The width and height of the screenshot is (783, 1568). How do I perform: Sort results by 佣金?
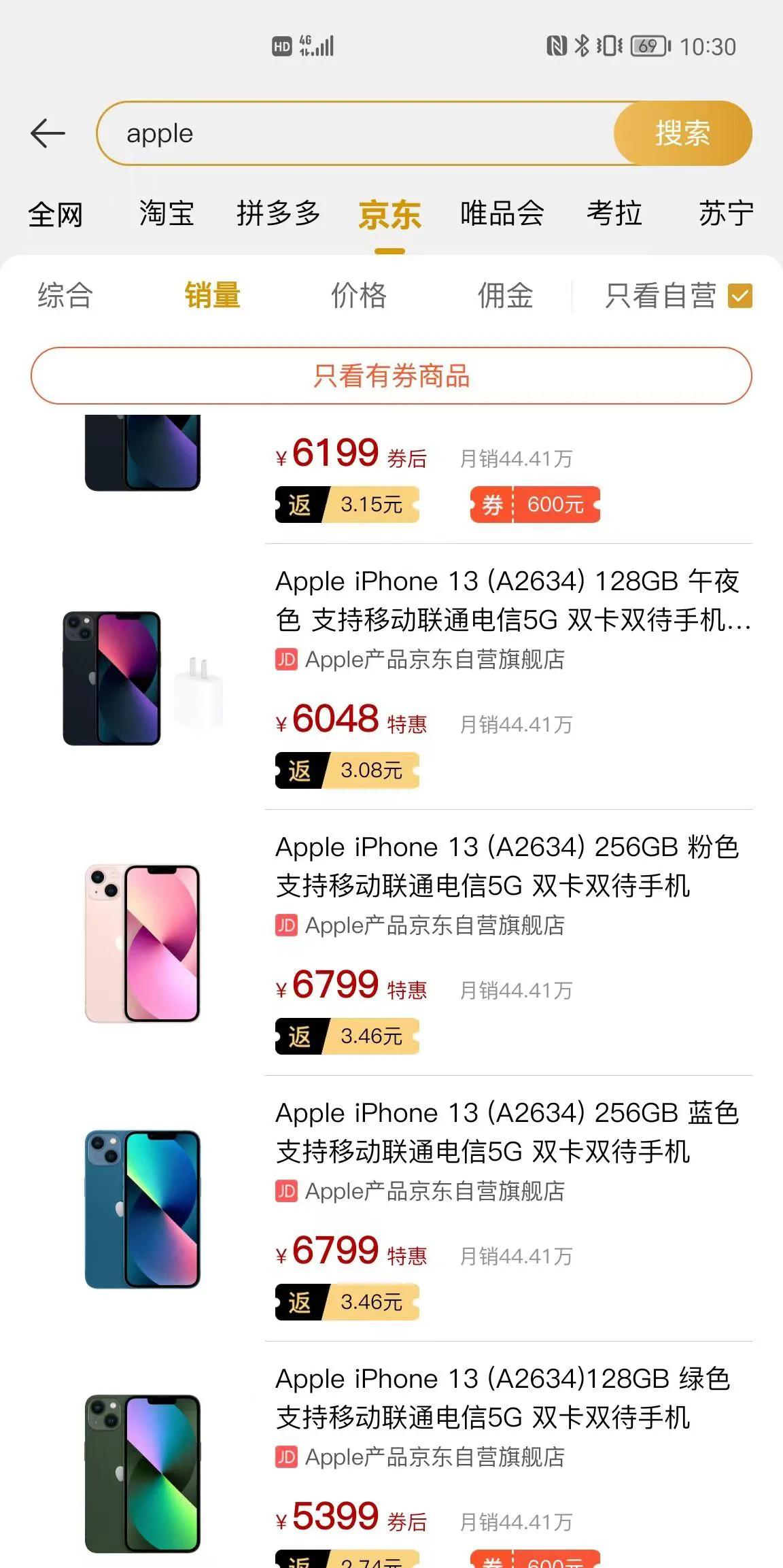505,296
